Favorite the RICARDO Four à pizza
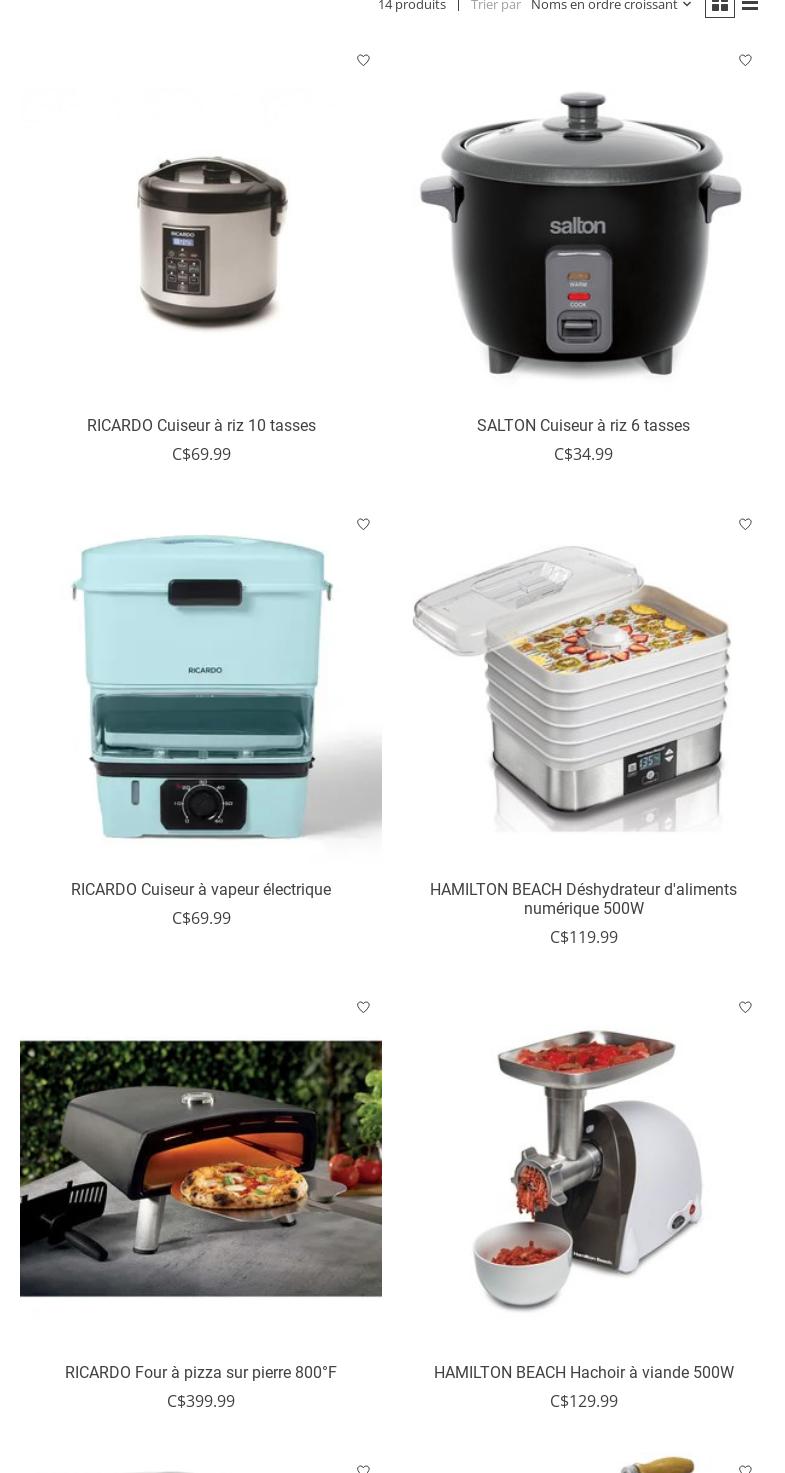 [x=363, y=1007]
